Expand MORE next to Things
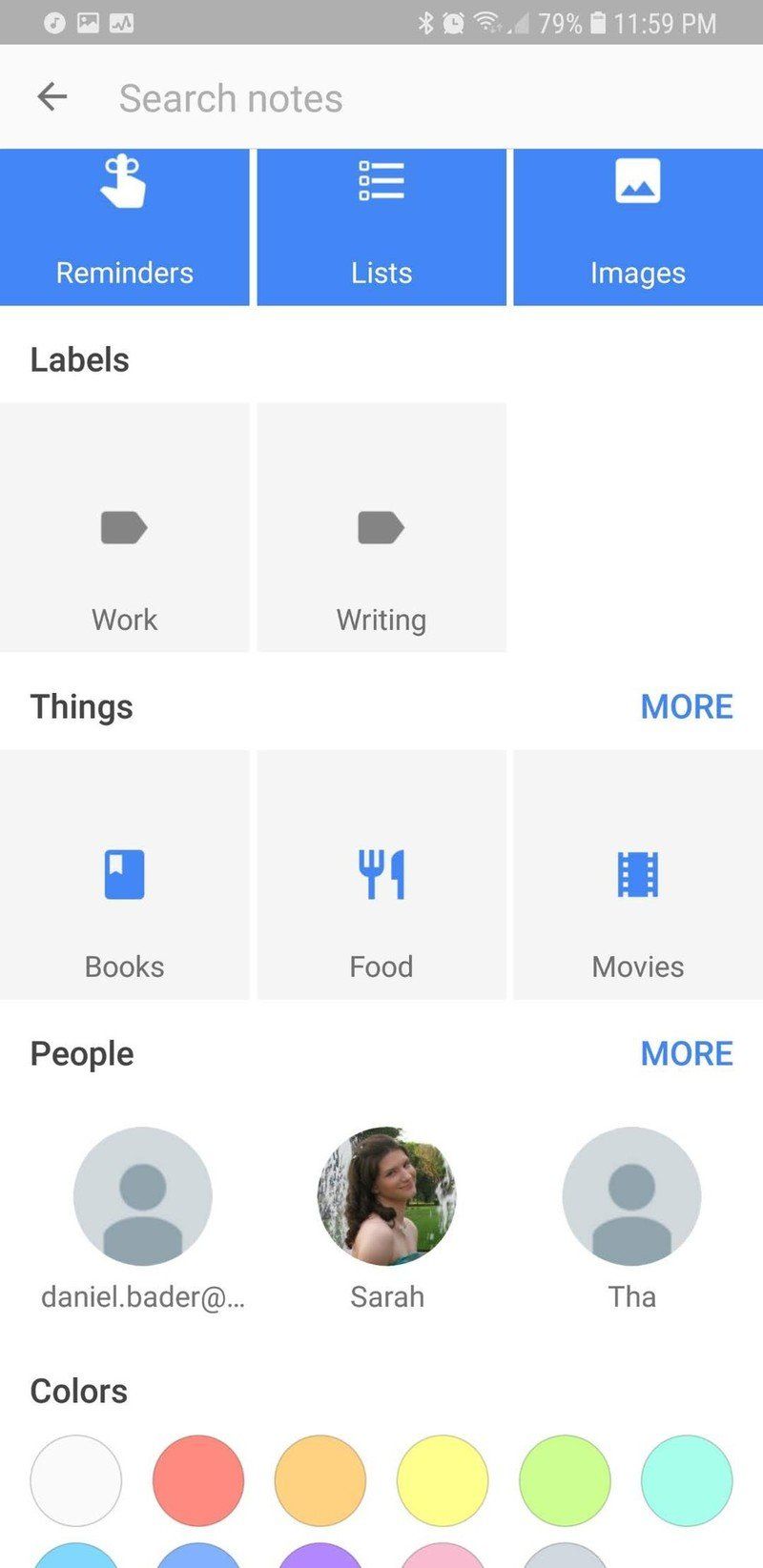This screenshot has width=763, height=1568. [x=687, y=705]
